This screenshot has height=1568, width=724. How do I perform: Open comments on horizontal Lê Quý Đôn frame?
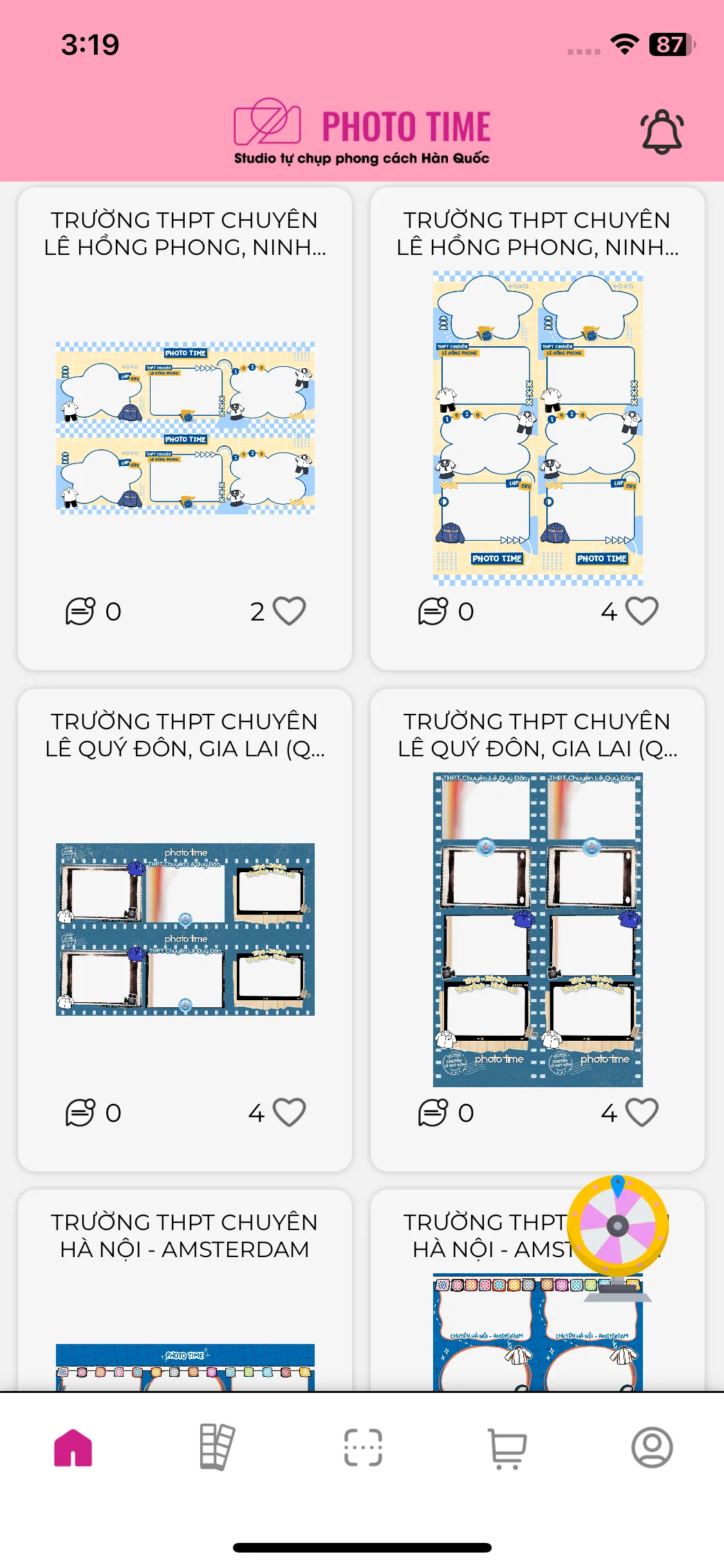80,1112
